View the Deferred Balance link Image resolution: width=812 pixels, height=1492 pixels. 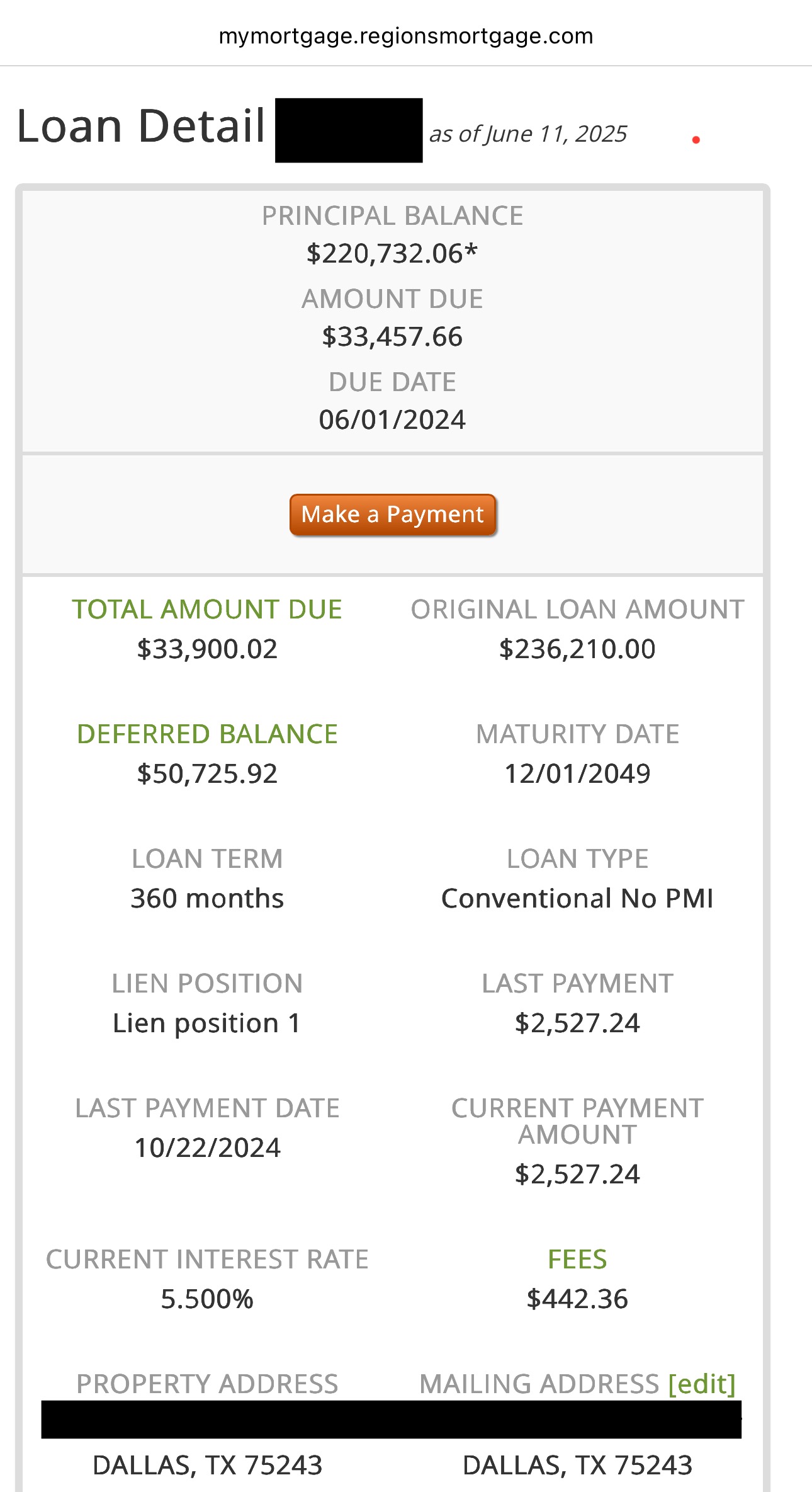(207, 734)
